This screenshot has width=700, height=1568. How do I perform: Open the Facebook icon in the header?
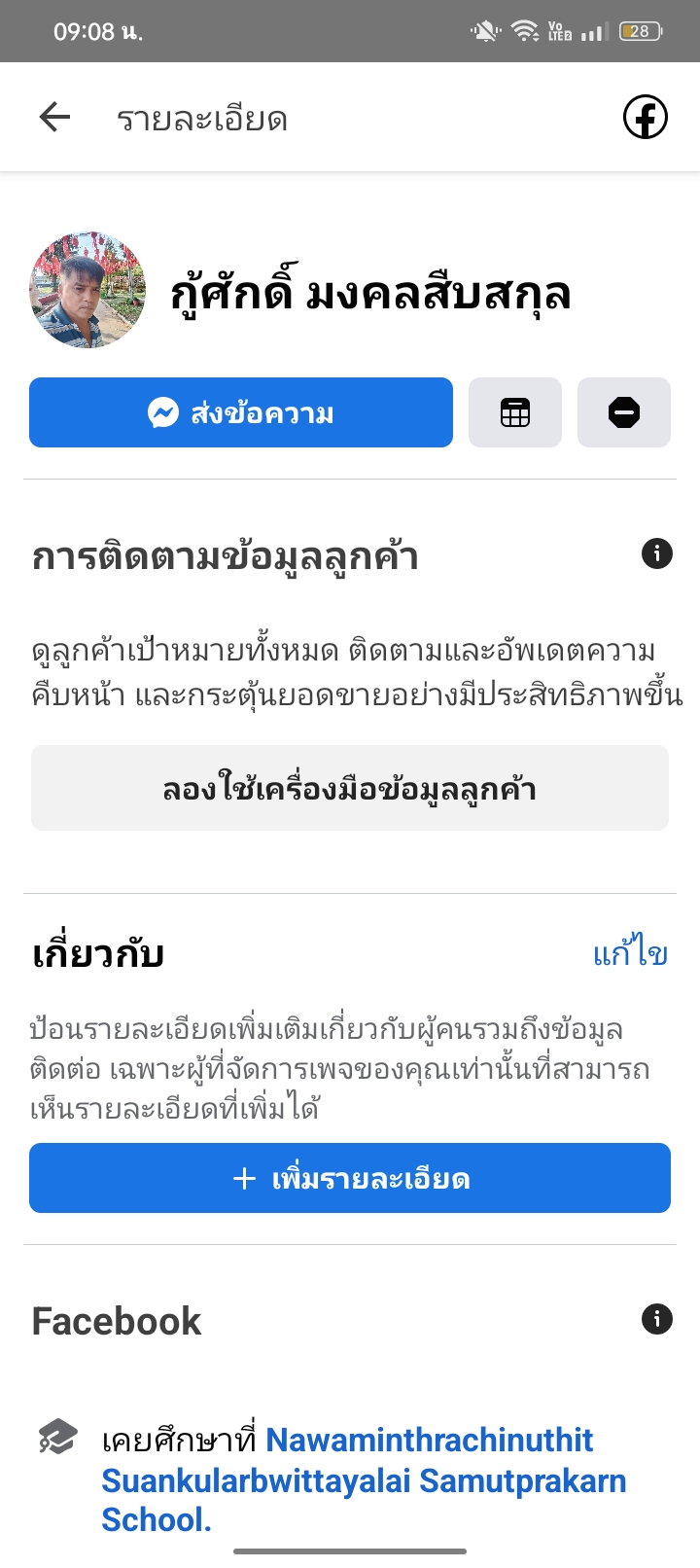pos(645,118)
